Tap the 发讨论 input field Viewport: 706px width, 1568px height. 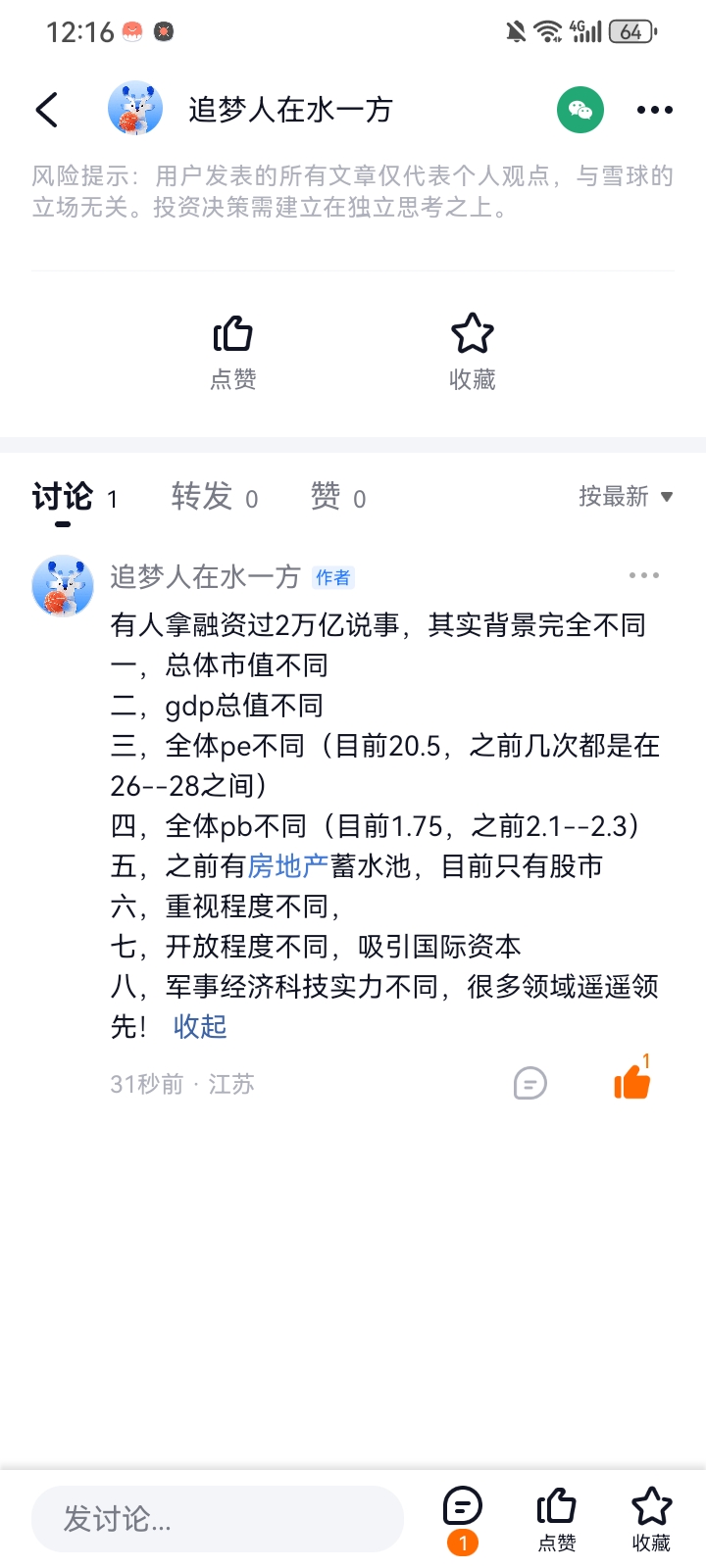(x=218, y=1519)
